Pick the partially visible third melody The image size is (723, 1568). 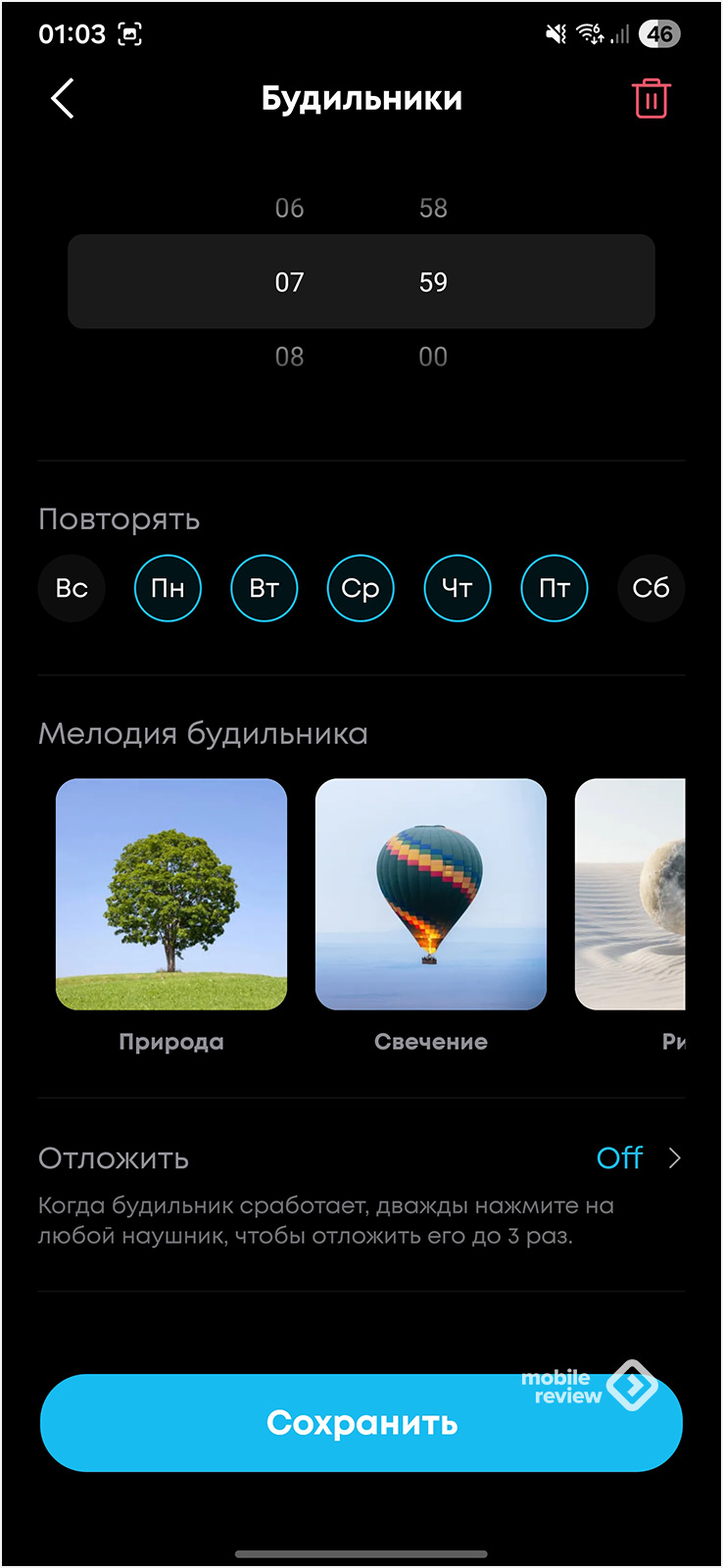point(630,894)
